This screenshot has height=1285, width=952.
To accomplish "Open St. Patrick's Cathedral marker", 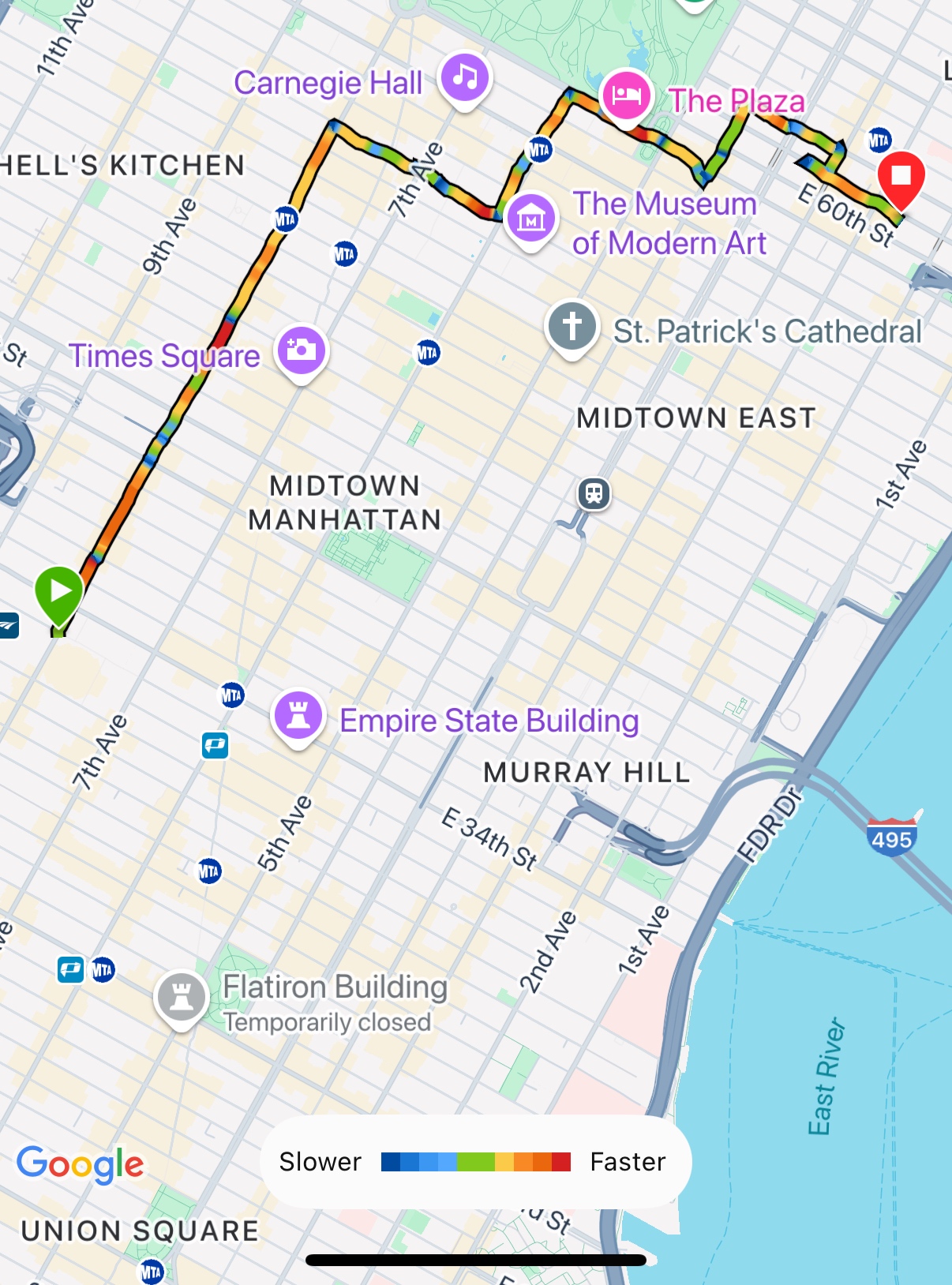I will tap(572, 327).
